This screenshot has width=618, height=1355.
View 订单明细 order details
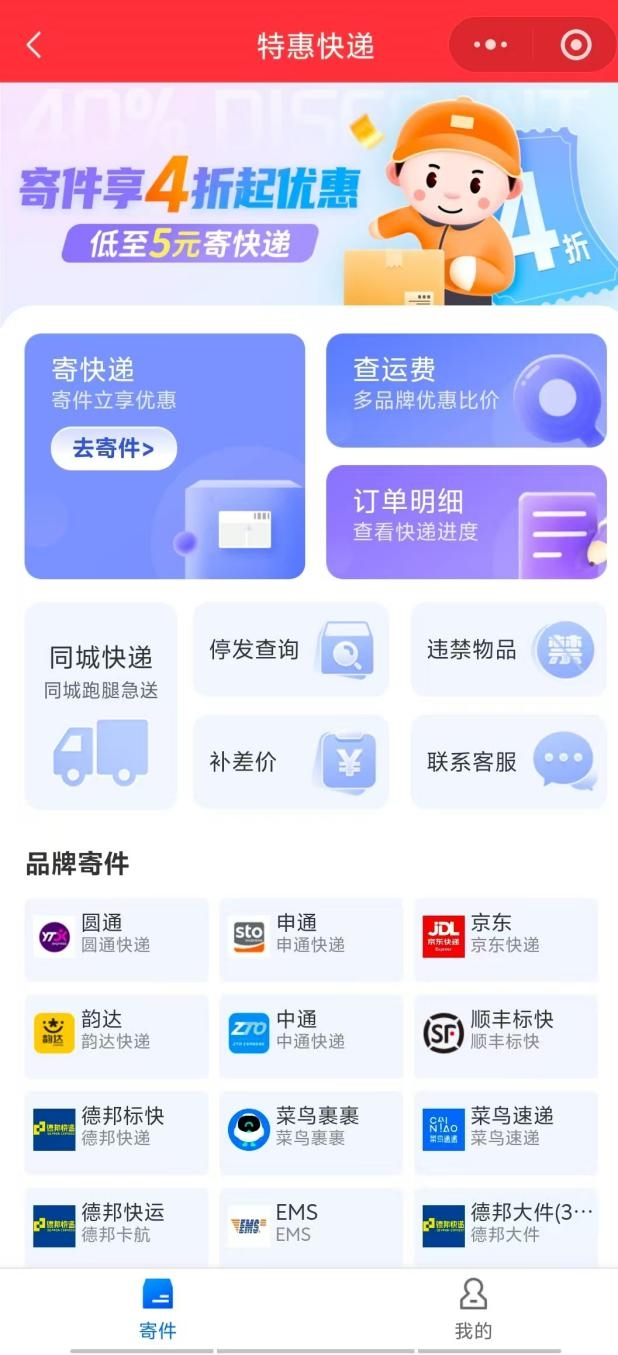point(466,521)
